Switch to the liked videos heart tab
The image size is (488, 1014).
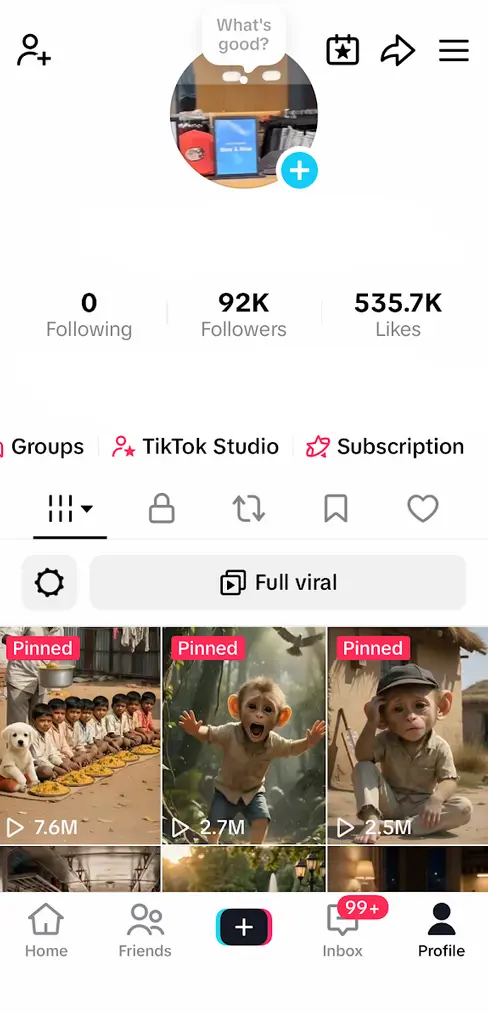click(x=423, y=509)
